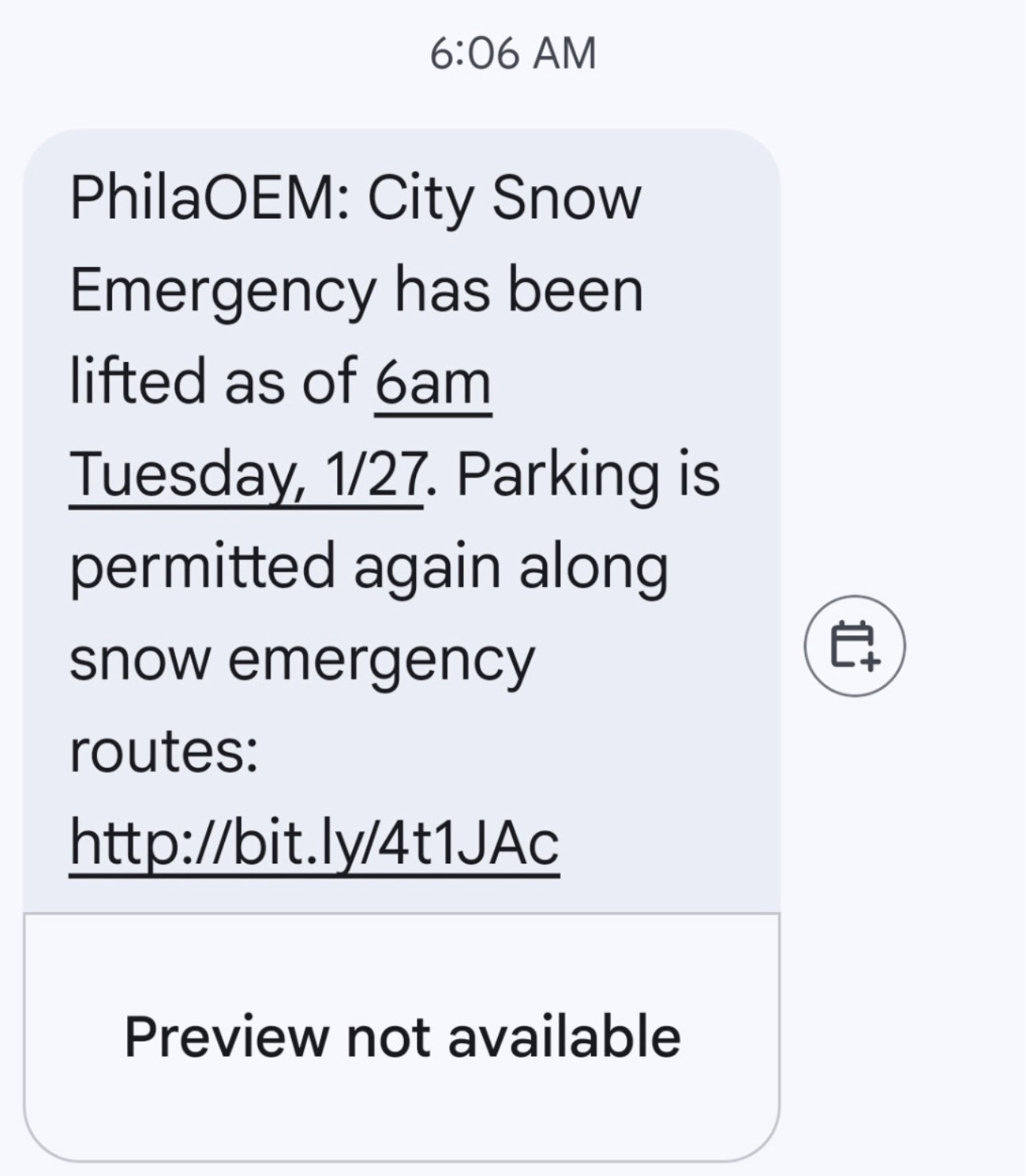Tap the underlined date 6am Tuesday, 1/27

pyautogui.click(x=247, y=475)
